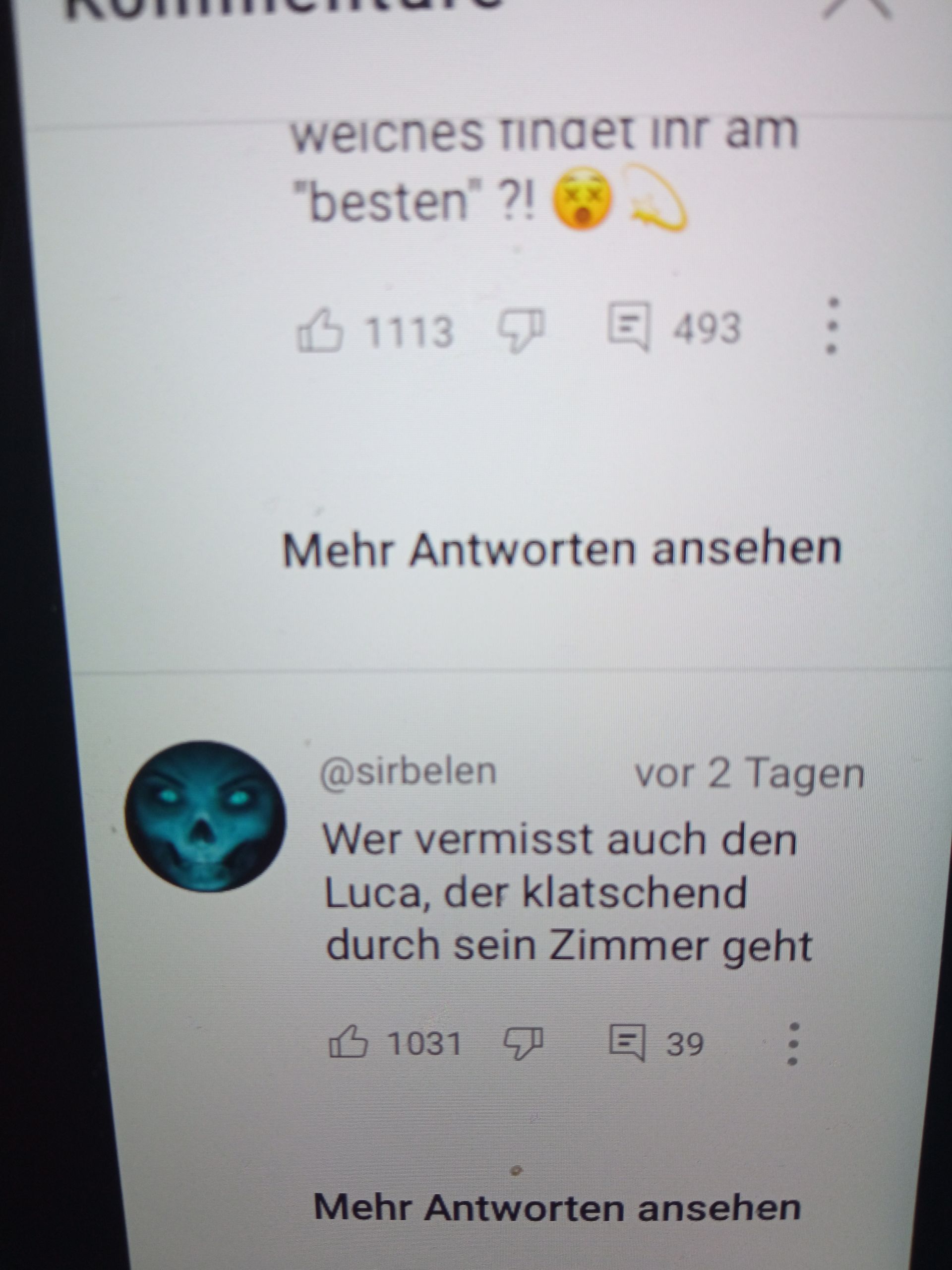Open the @sirbelen channel name
The height and width of the screenshot is (1270, 952).
(x=408, y=771)
